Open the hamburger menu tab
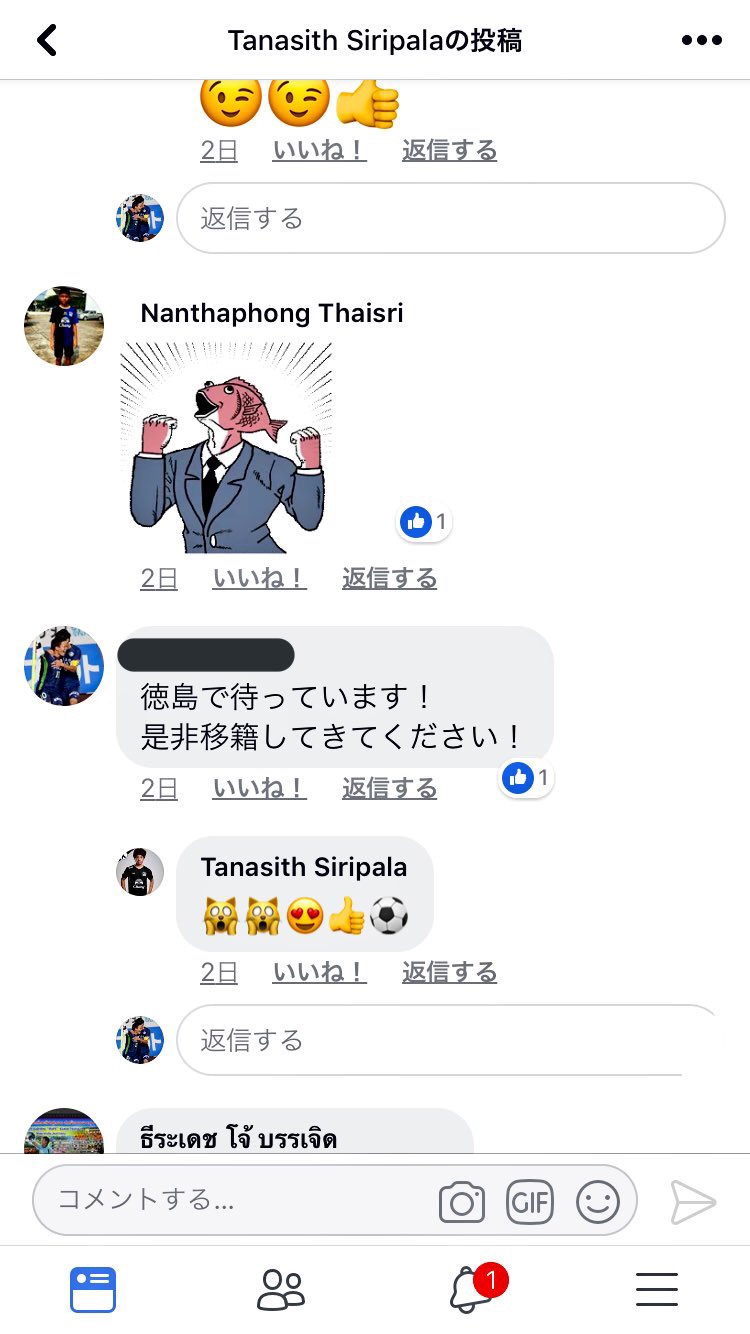Screen dimensions: 750x1334 [657, 1289]
